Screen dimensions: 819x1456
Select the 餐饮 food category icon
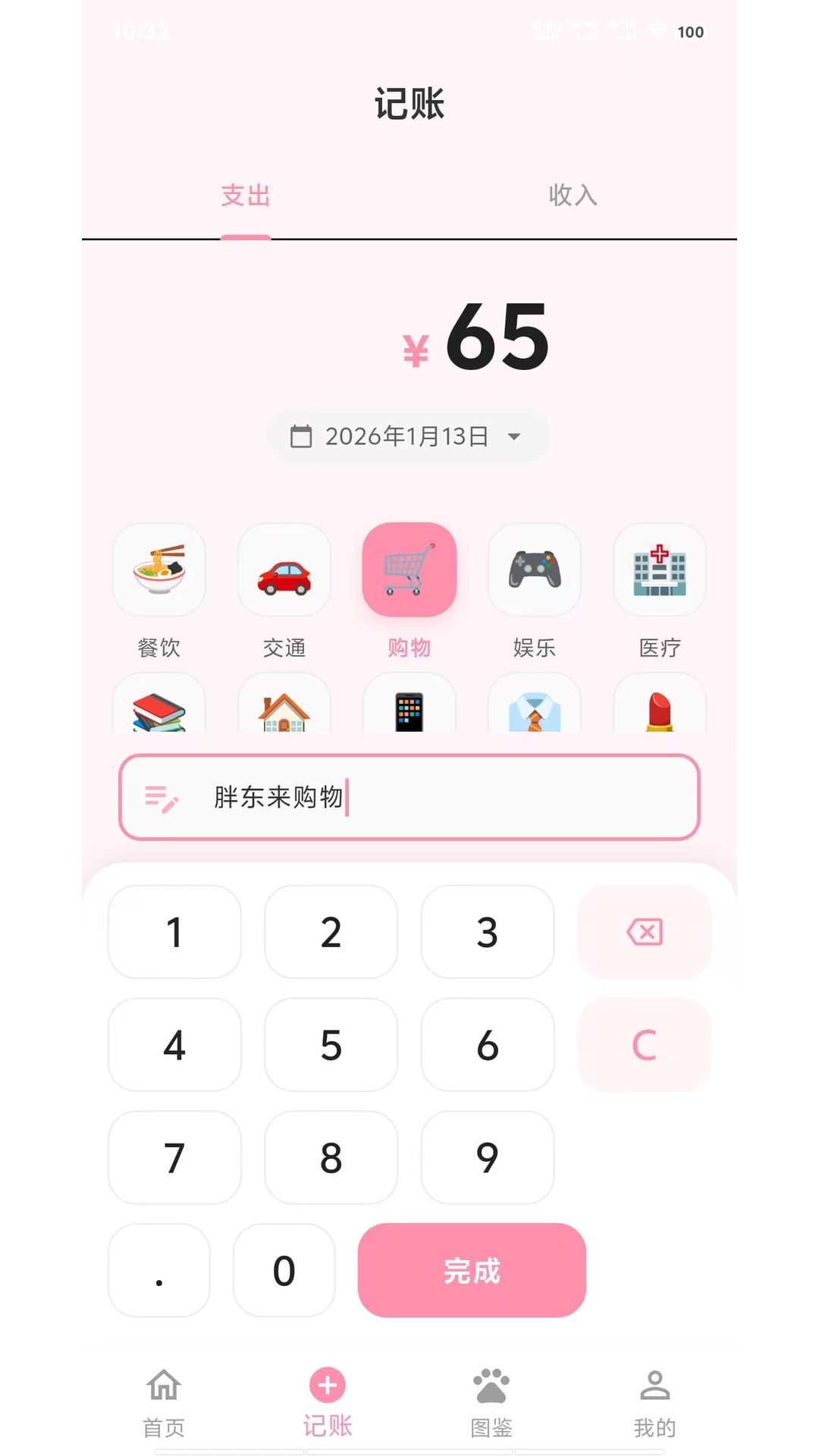(x=158, y=570)
